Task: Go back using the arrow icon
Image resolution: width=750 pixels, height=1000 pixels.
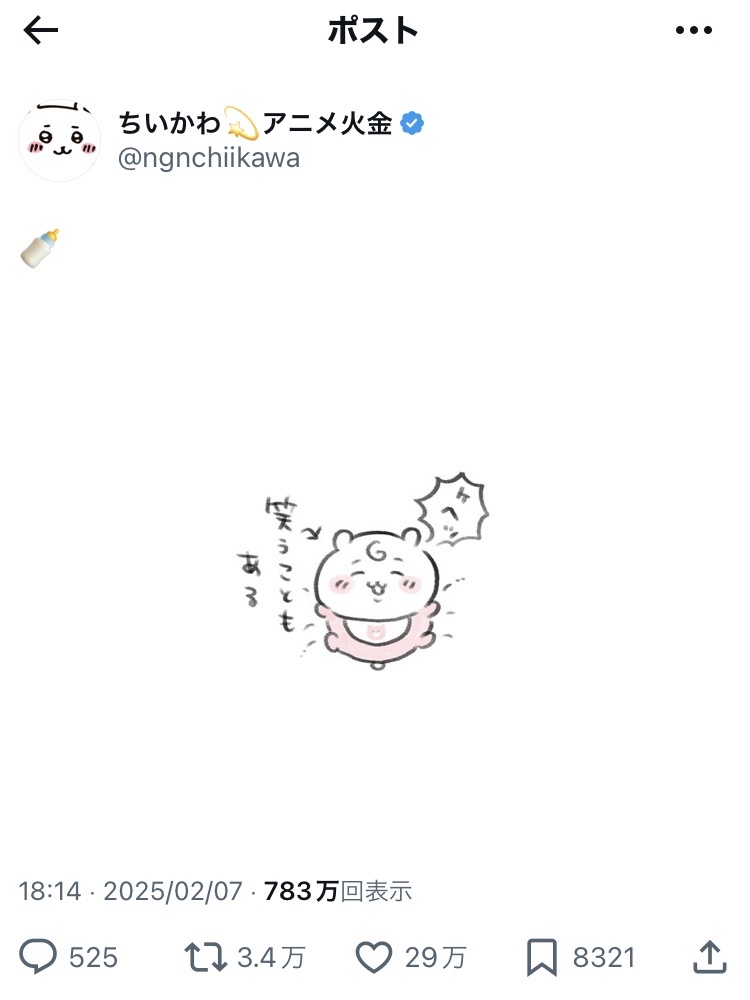Action: [41, 31]
